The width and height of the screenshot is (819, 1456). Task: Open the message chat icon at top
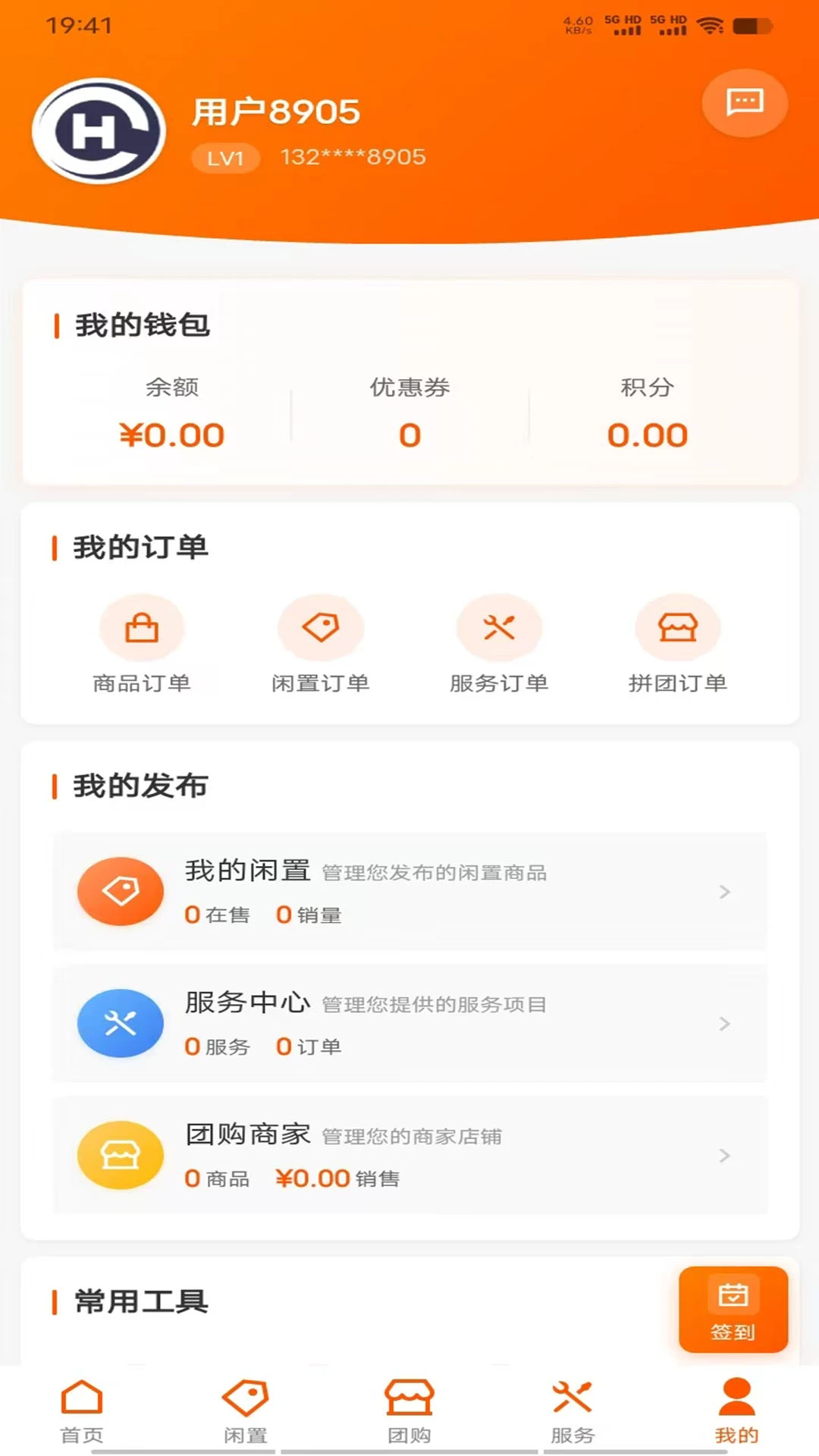[x=744, y=103]
